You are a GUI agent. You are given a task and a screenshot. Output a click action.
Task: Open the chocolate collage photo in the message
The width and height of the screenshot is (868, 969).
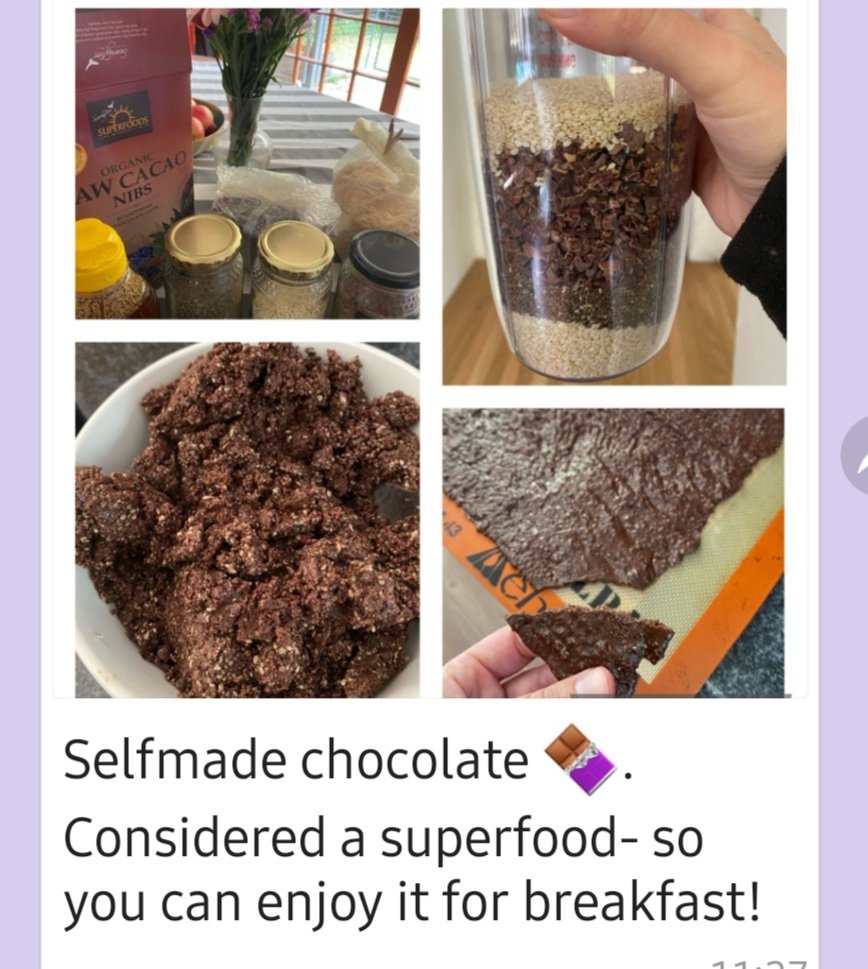(430, 350)
